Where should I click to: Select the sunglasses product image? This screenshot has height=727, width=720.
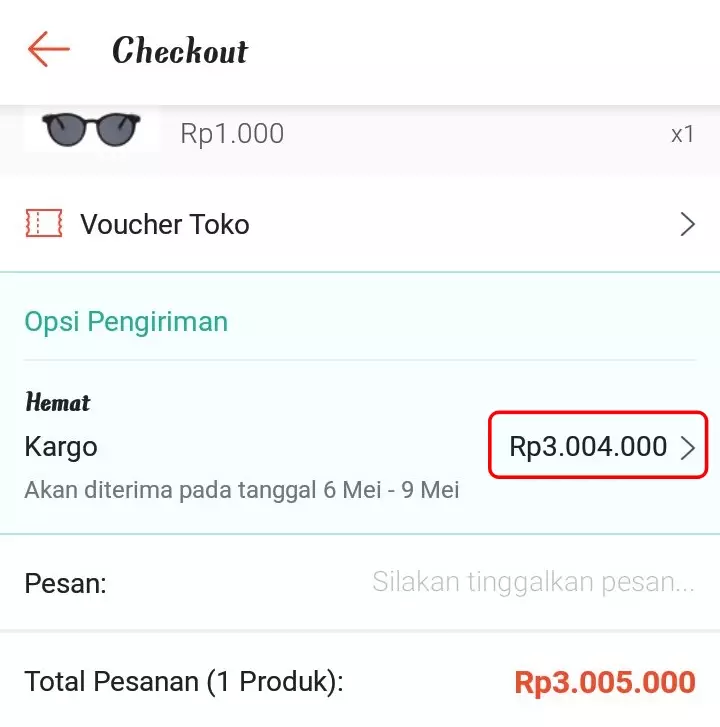pyautogui.click(x=90, y=128)
